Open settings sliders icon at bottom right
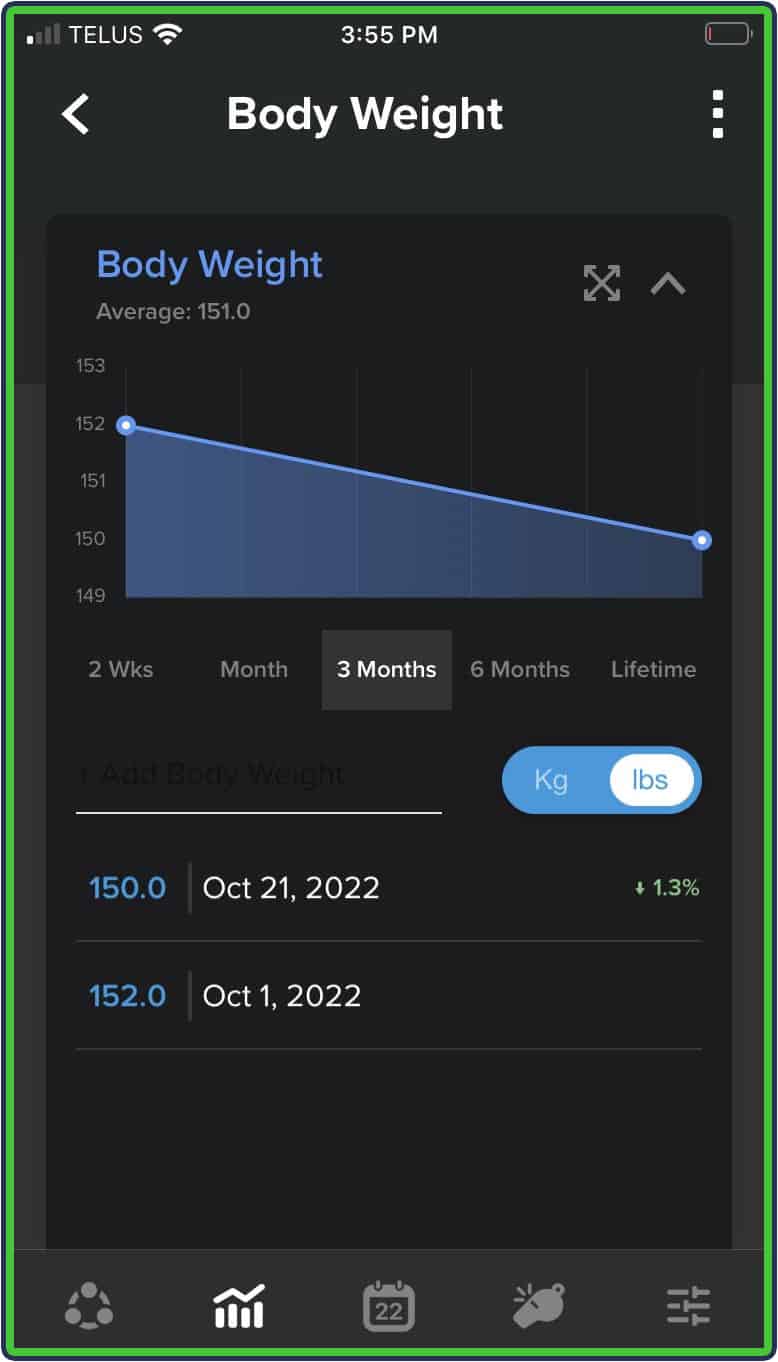 pyautogui.click(x=688, y=1303)
